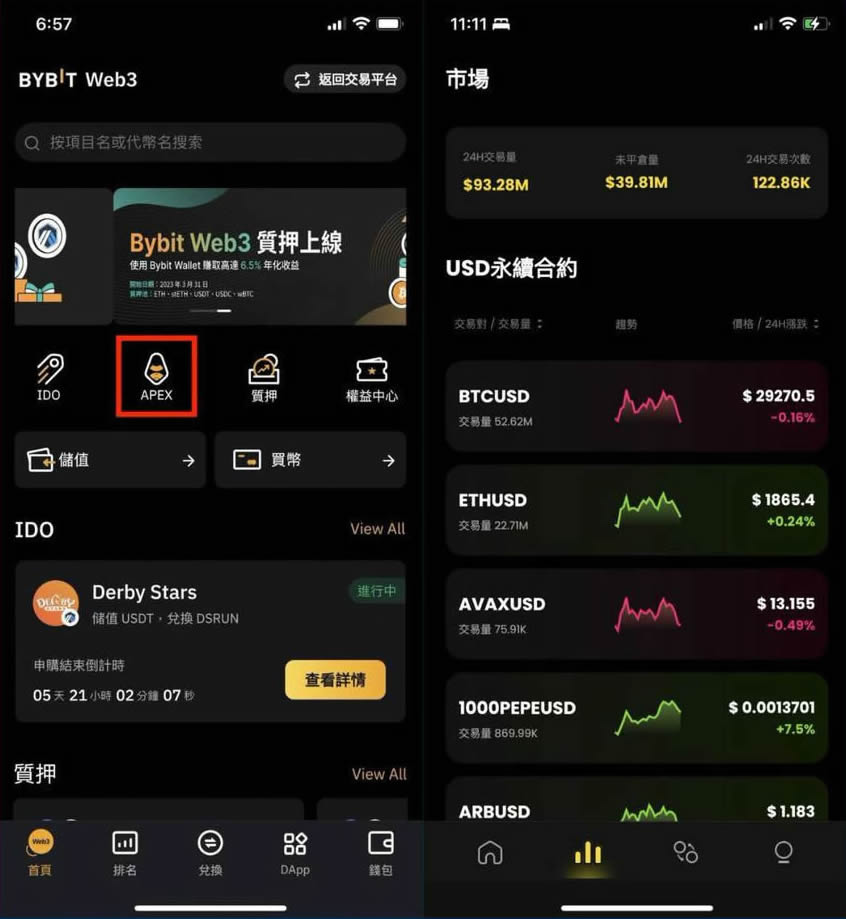Open the IDO shortcut
This screenshot has height=919, width=846.
click(49, 378)
